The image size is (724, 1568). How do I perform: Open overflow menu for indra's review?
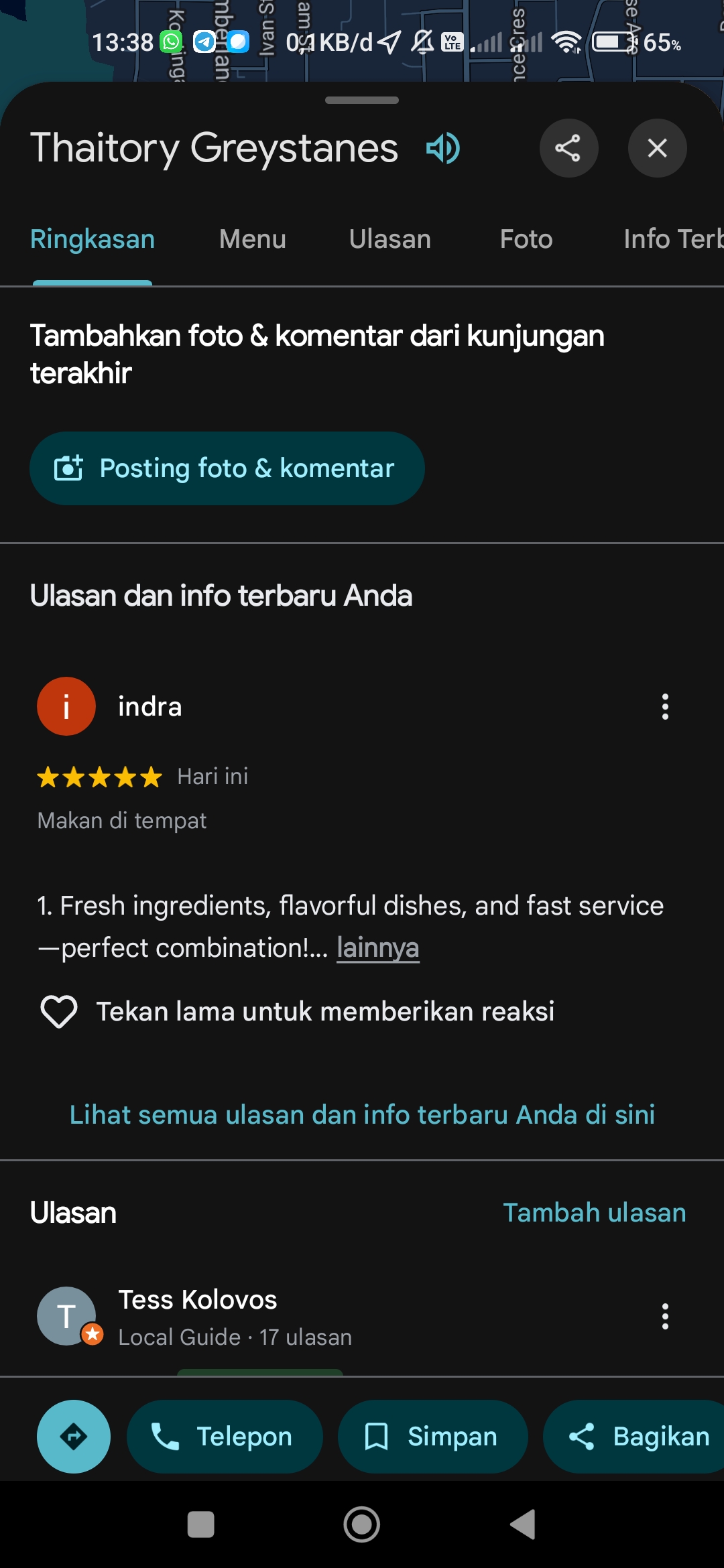pyautogui.click(x=665, y=706)
